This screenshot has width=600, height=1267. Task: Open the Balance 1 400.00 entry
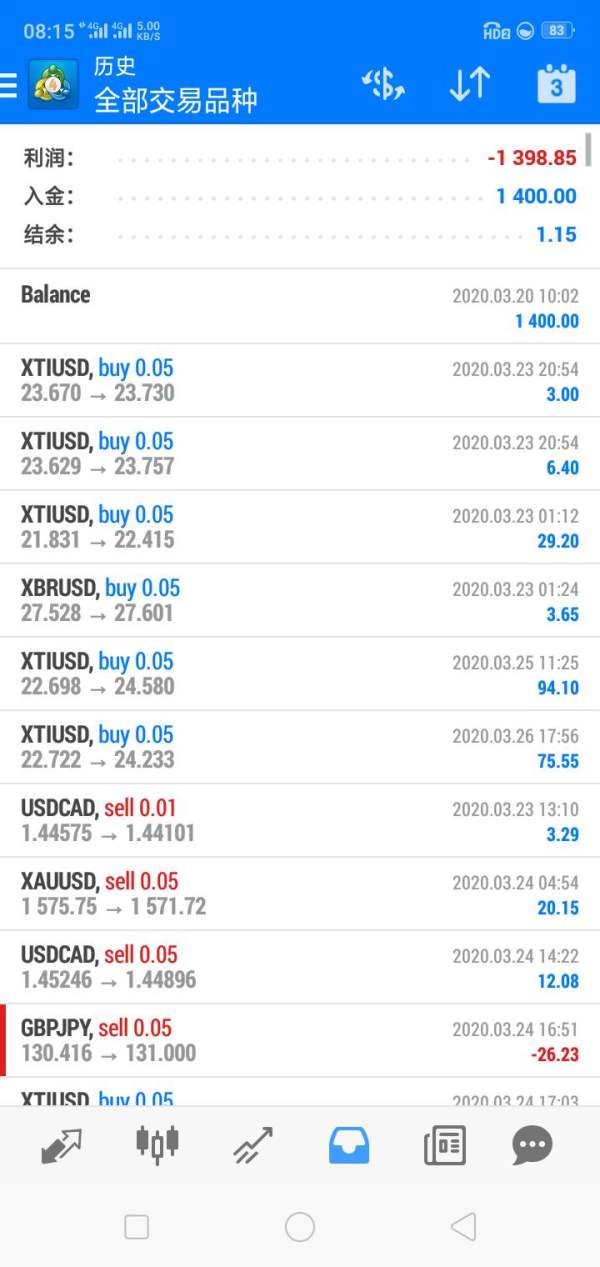[x=300, y=306]
